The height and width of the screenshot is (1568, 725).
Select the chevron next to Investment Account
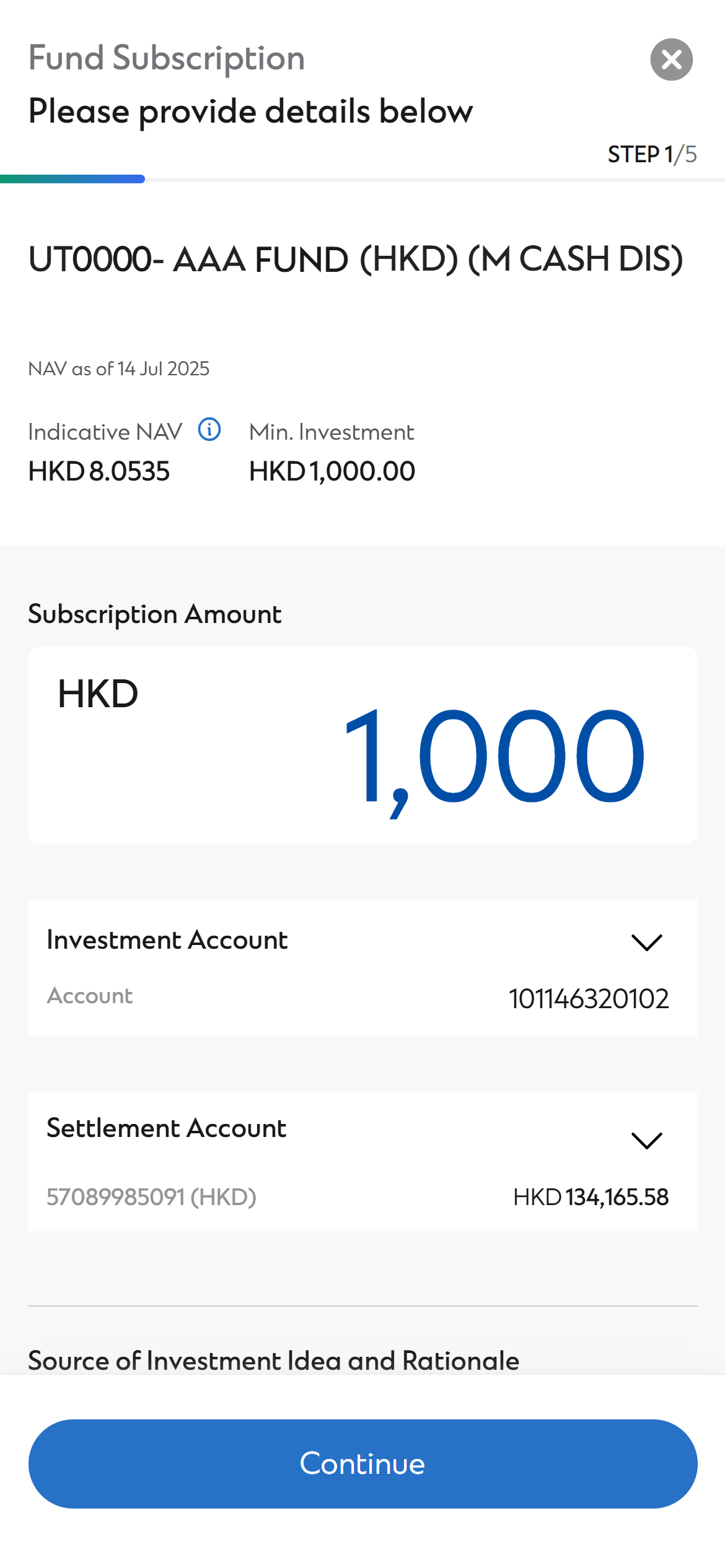pos(646,943)
